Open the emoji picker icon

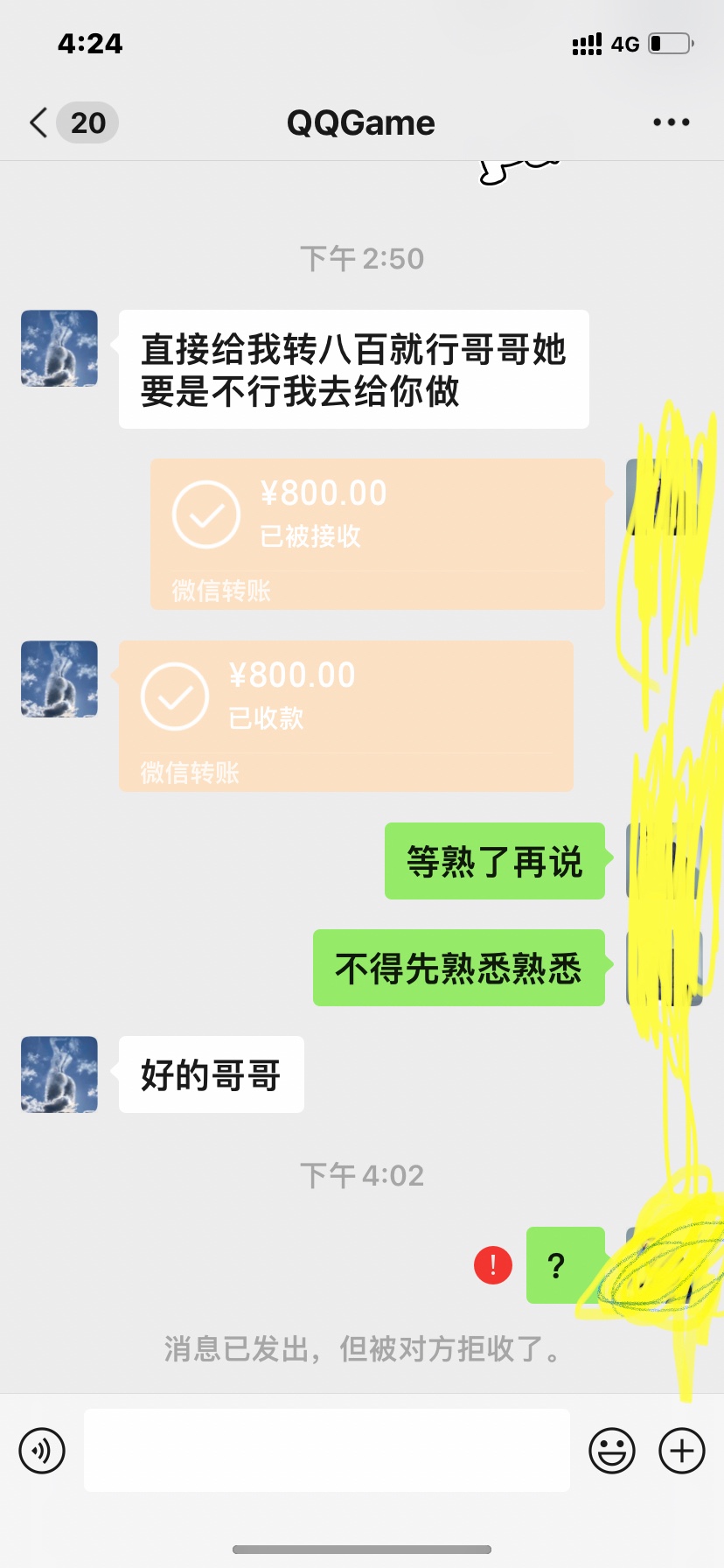point(612,1450)
